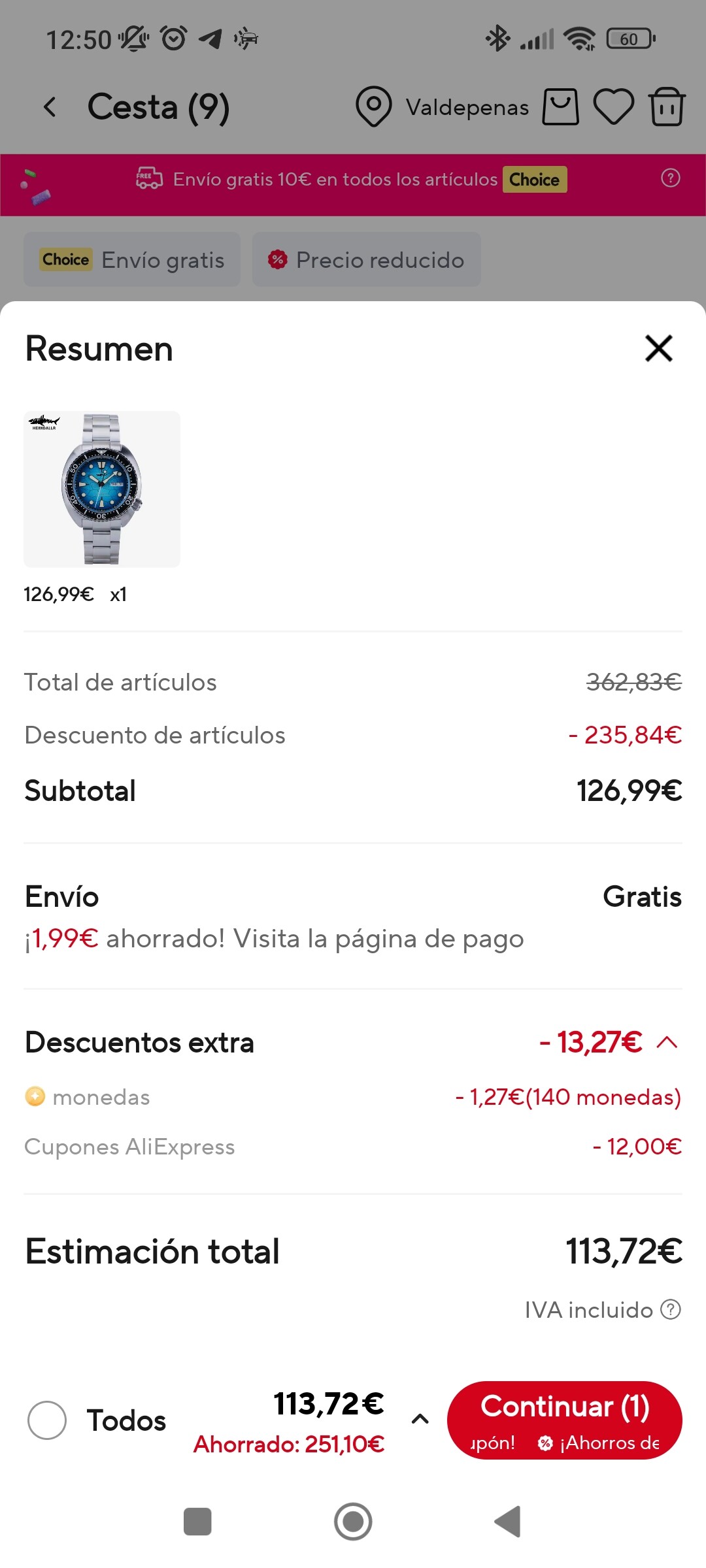Open help for free shipping Choice banner
Viewport: 706px width, 1568px height.
[671, 178]
